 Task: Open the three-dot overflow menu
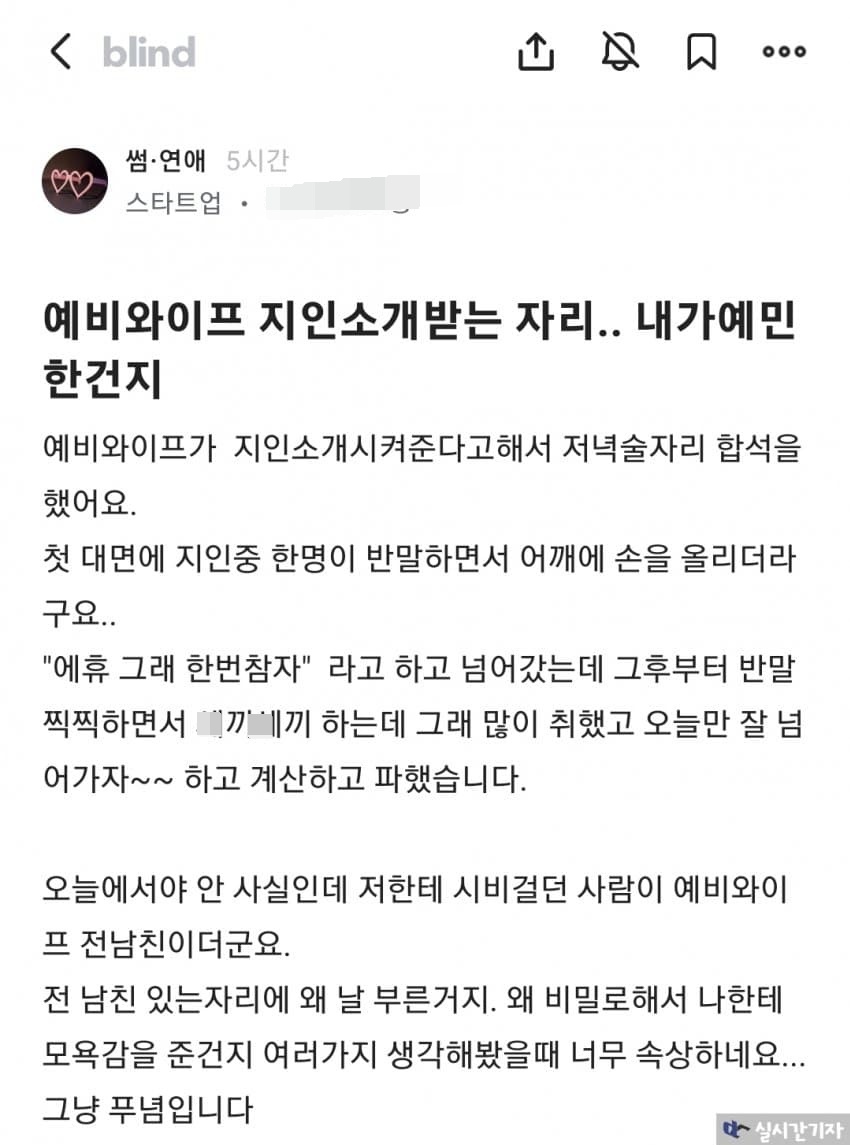tap(784, 52)
